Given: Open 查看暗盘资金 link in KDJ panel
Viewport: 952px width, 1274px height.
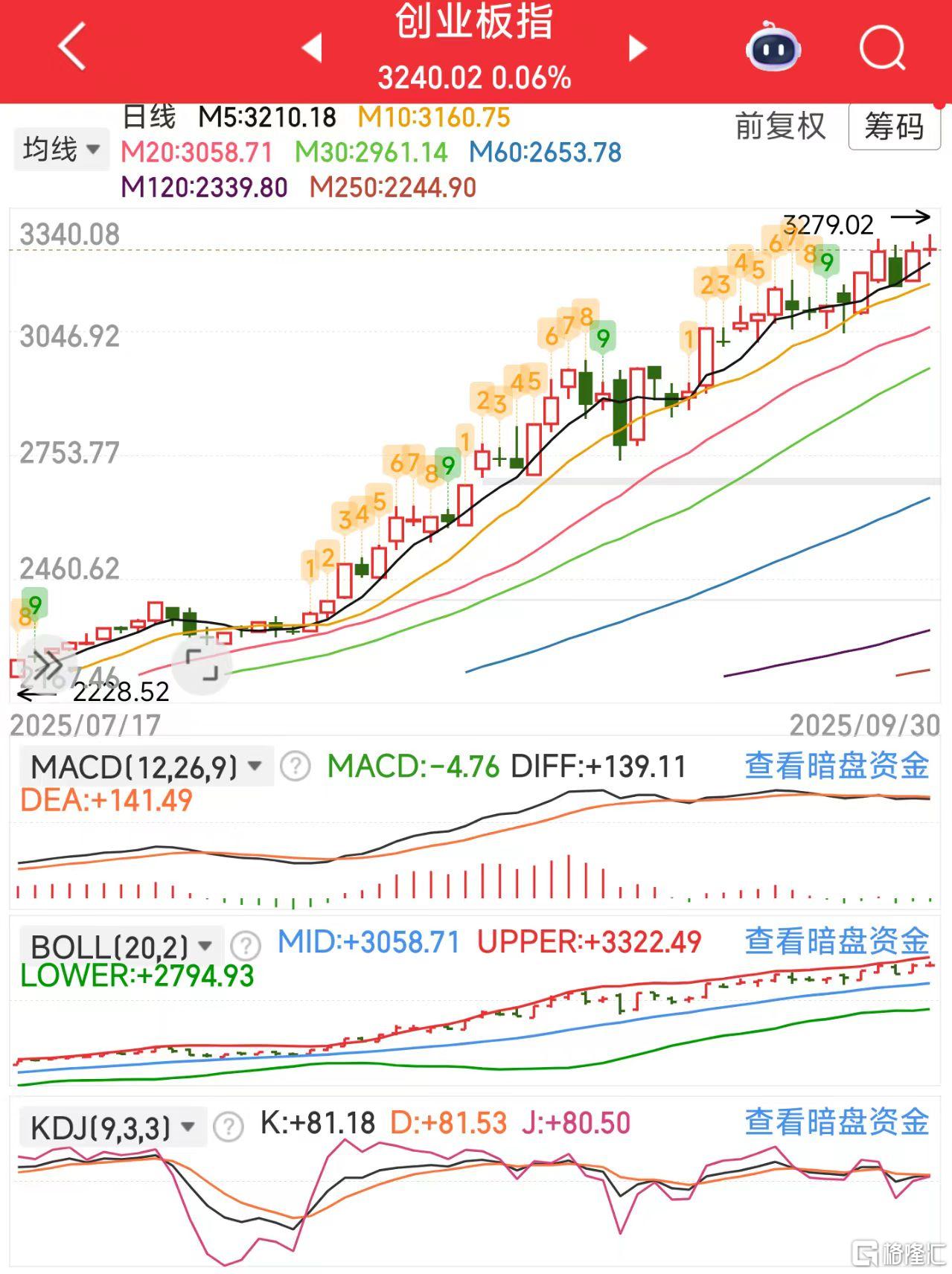Looking at the screenshot, I should tap(837, 1122).
